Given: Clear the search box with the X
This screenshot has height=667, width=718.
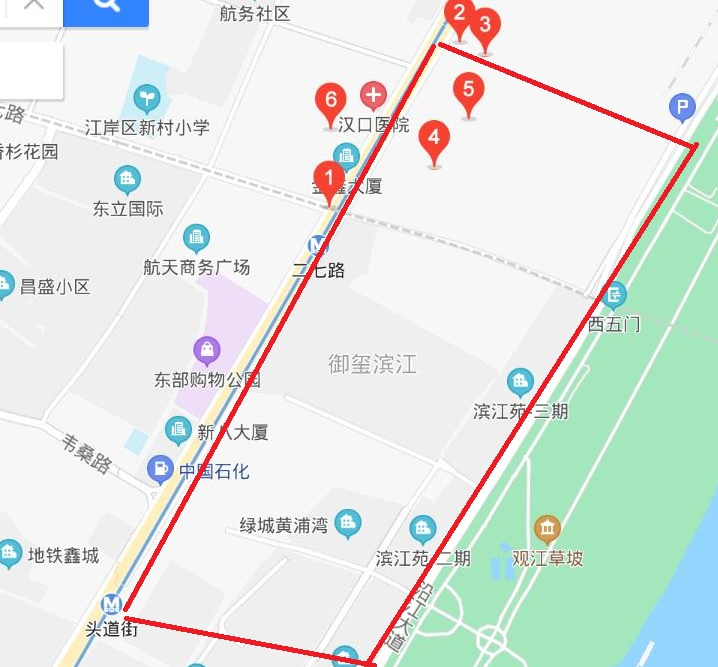Looking at the screenshot, I should pyautogui.click(x=32, y=5).
